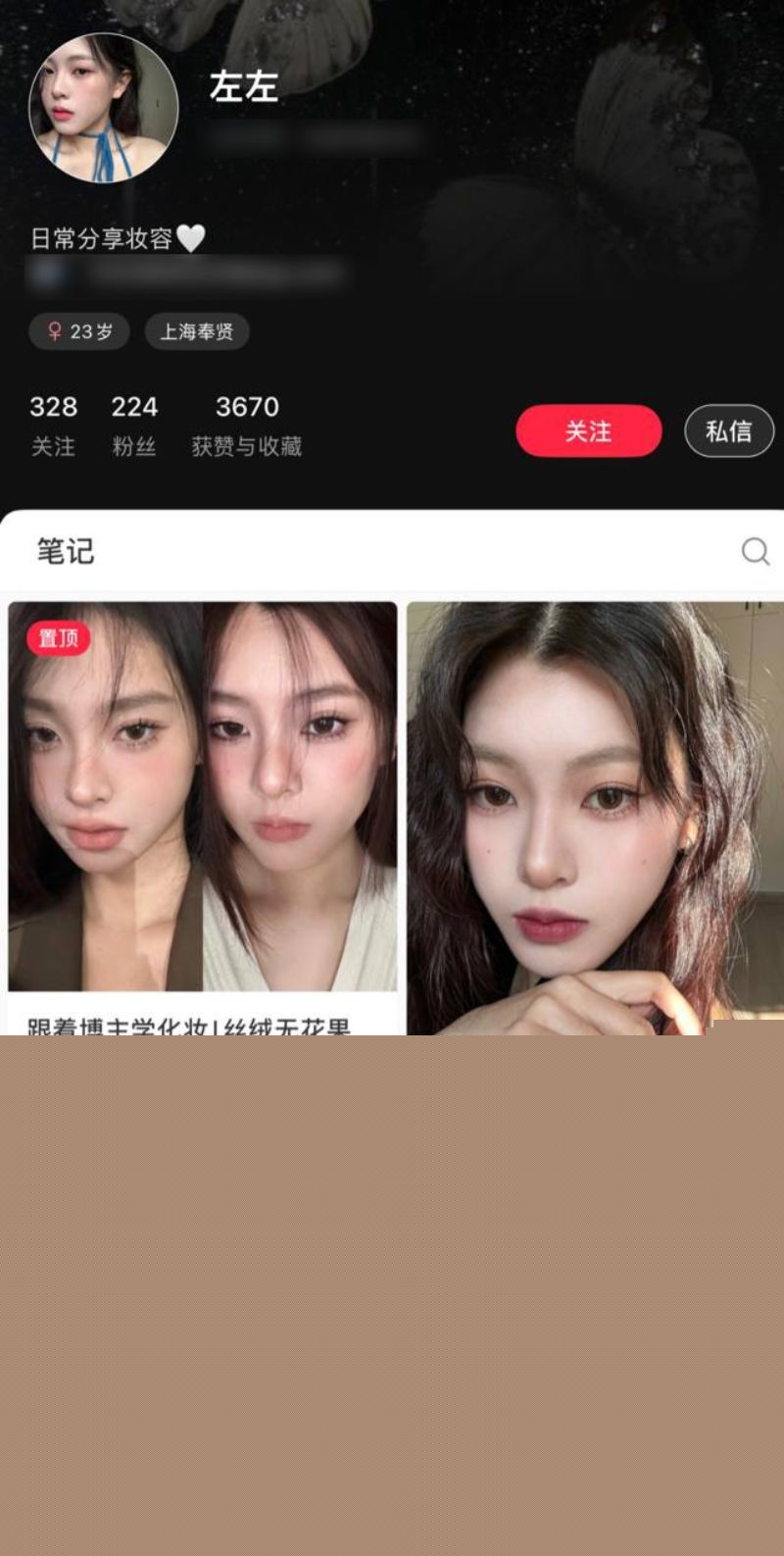Send a private message with 私信

coord(729,430)
